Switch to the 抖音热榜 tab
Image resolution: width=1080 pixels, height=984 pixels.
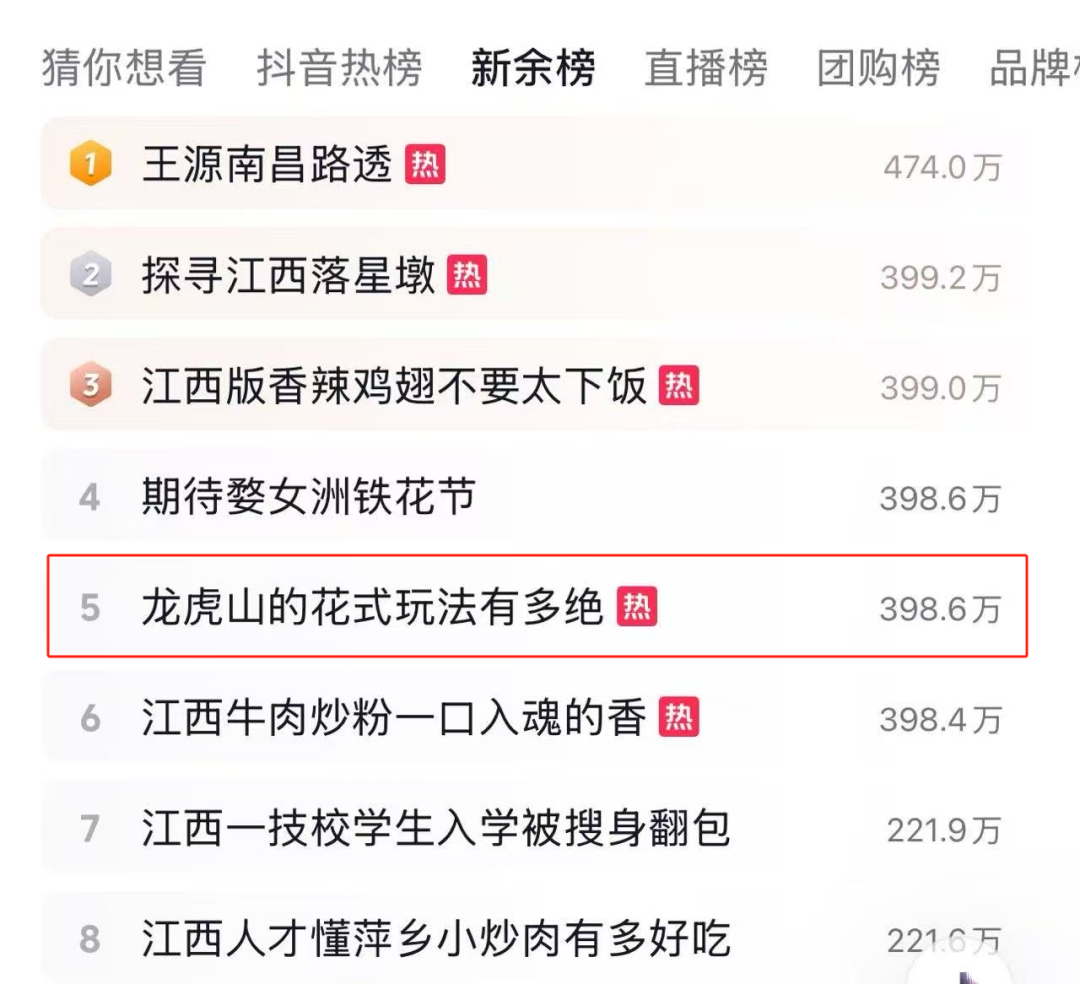tap(339, 67)
